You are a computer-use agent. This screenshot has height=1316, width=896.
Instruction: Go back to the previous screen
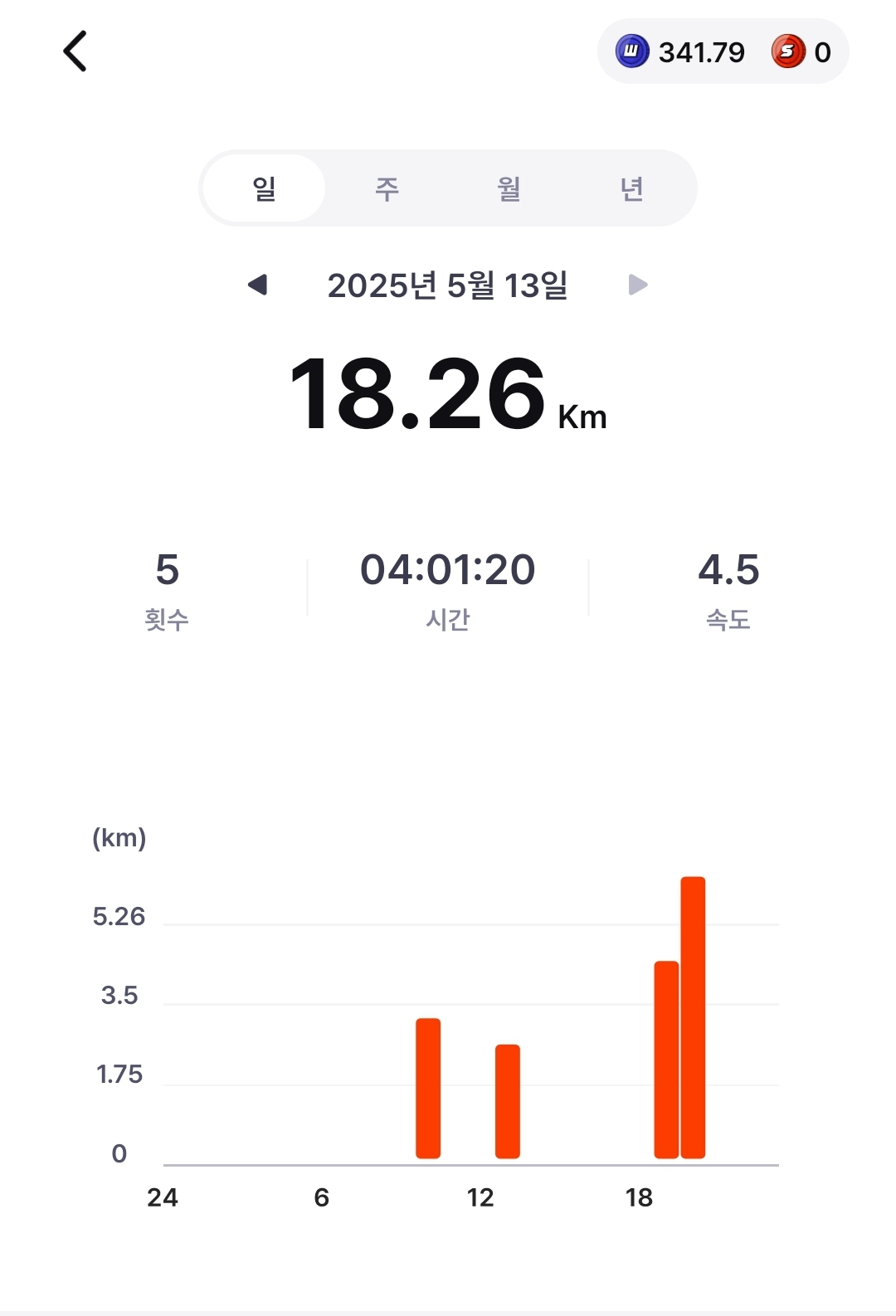click(x=75, y=51)
